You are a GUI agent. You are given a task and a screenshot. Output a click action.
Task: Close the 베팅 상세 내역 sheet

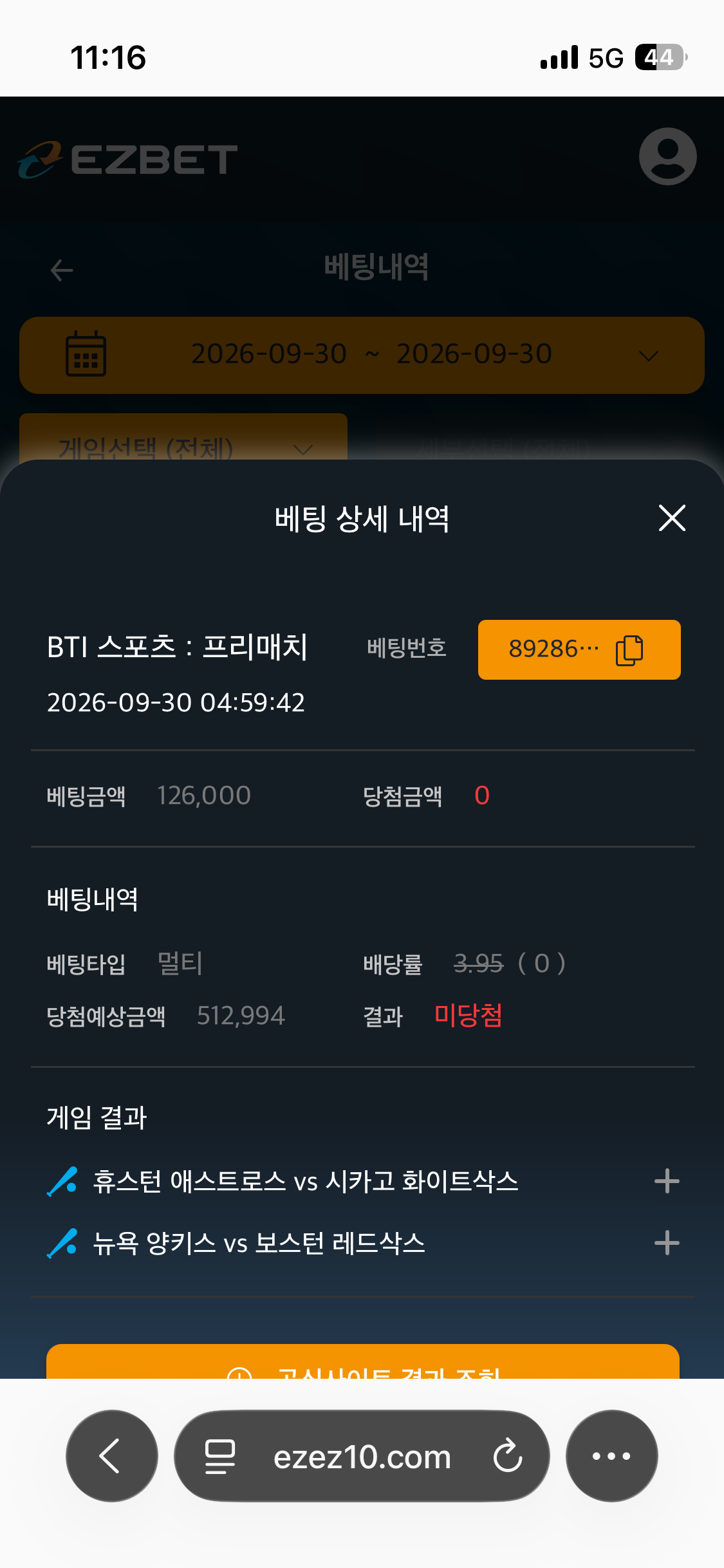(672, 518)
